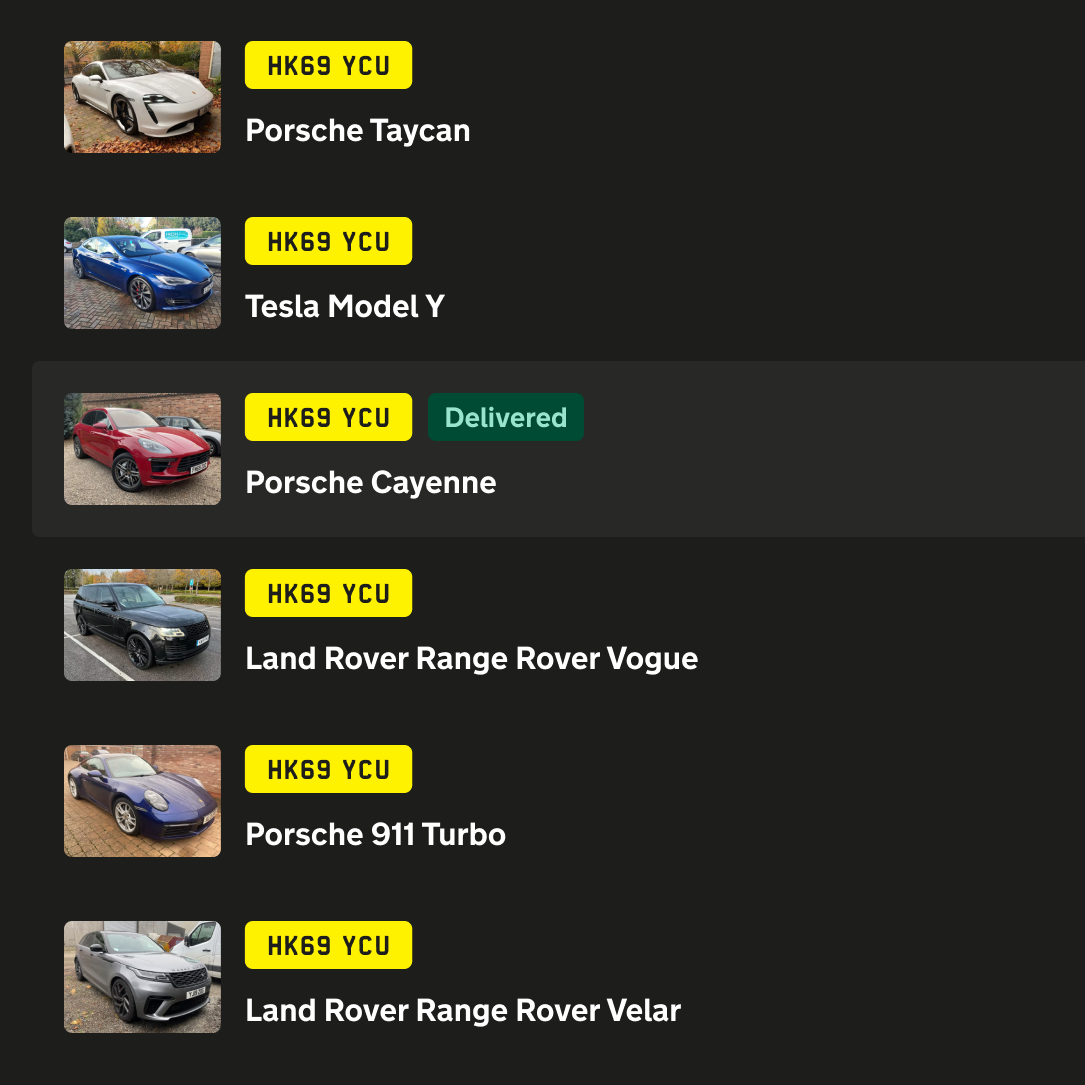1085x1085 pixels.
Task: Open the delivered Porsche Cayenne row
Action: [x=370, y=482]
